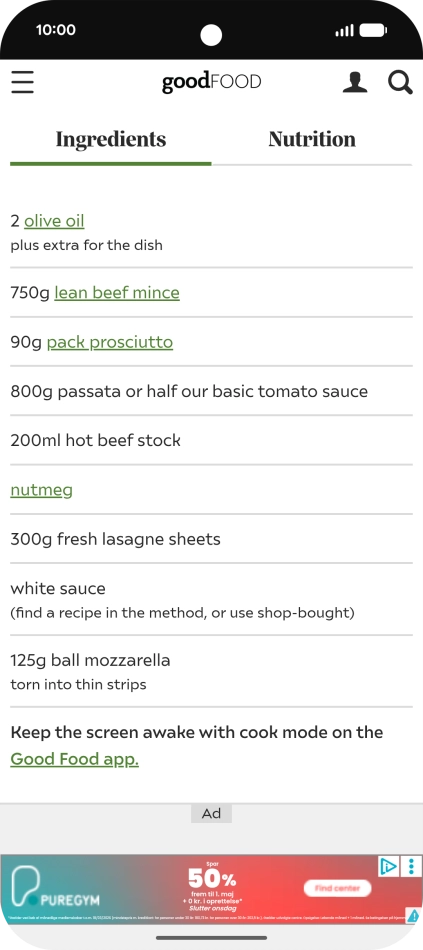Go to the goodFOOD home logo
The height and width of the screenshot is (950, 423).
tap(212, 82)
